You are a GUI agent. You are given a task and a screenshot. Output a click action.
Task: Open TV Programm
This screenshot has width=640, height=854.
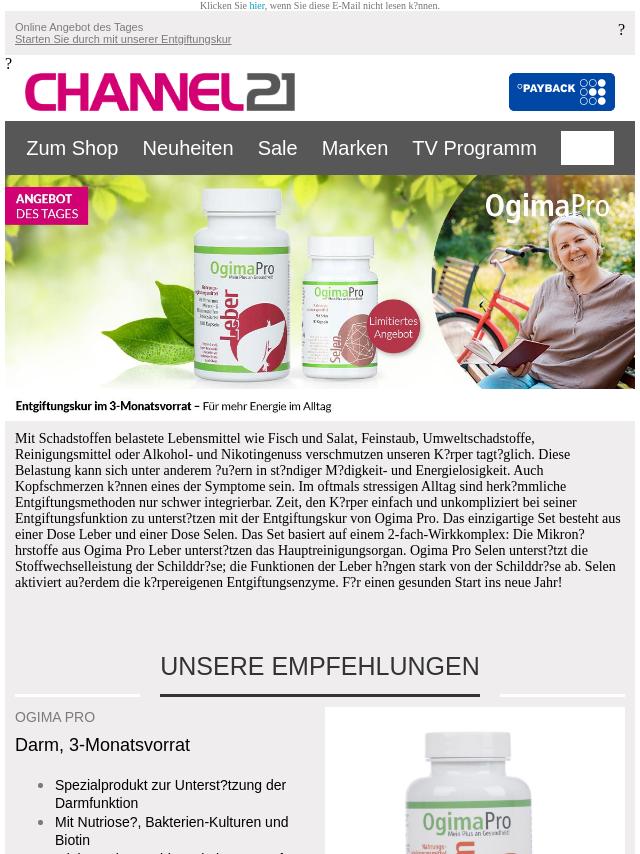[x=474, y=148]
